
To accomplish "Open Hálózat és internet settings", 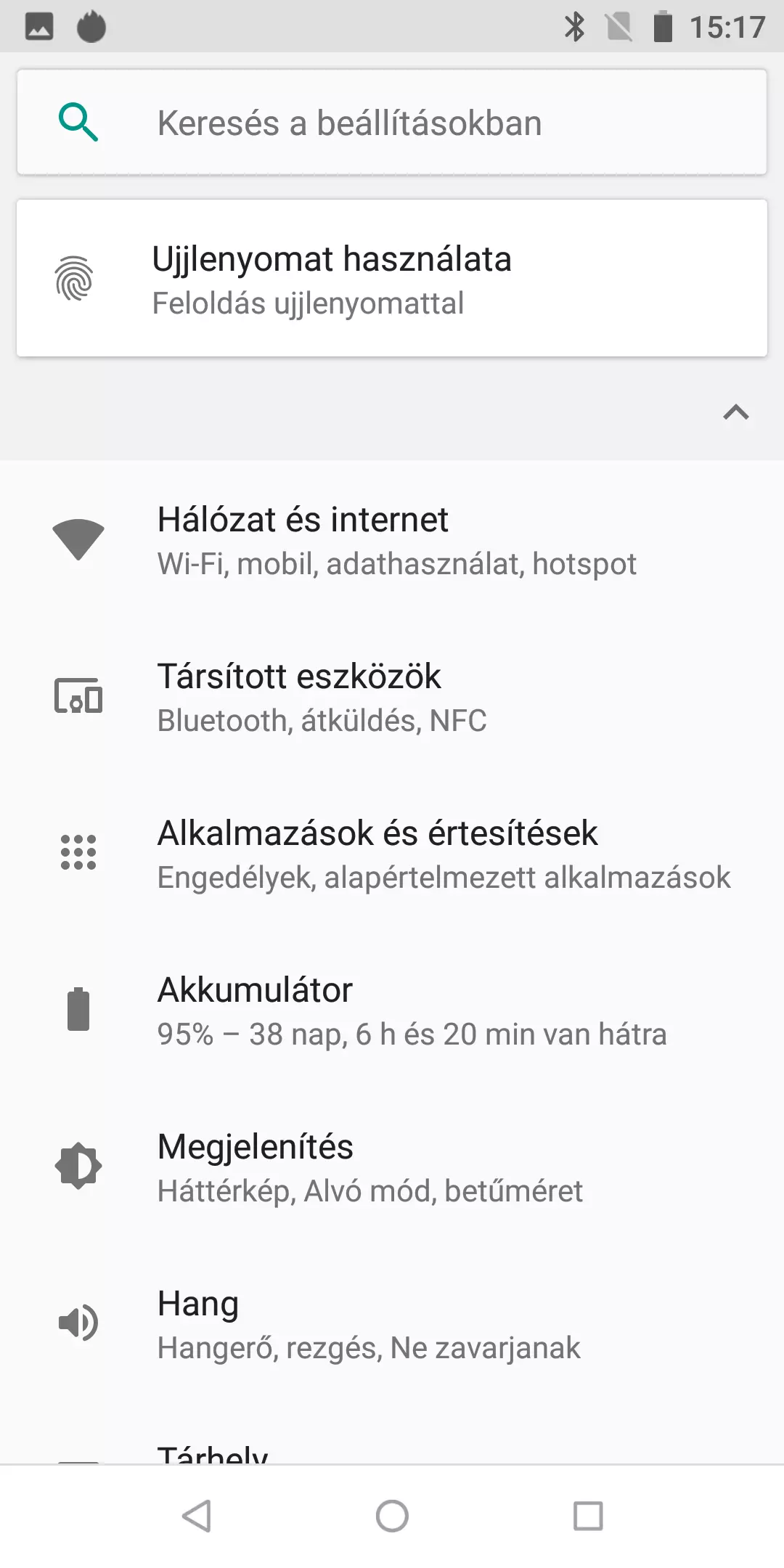I will click(x=392, y=540).
